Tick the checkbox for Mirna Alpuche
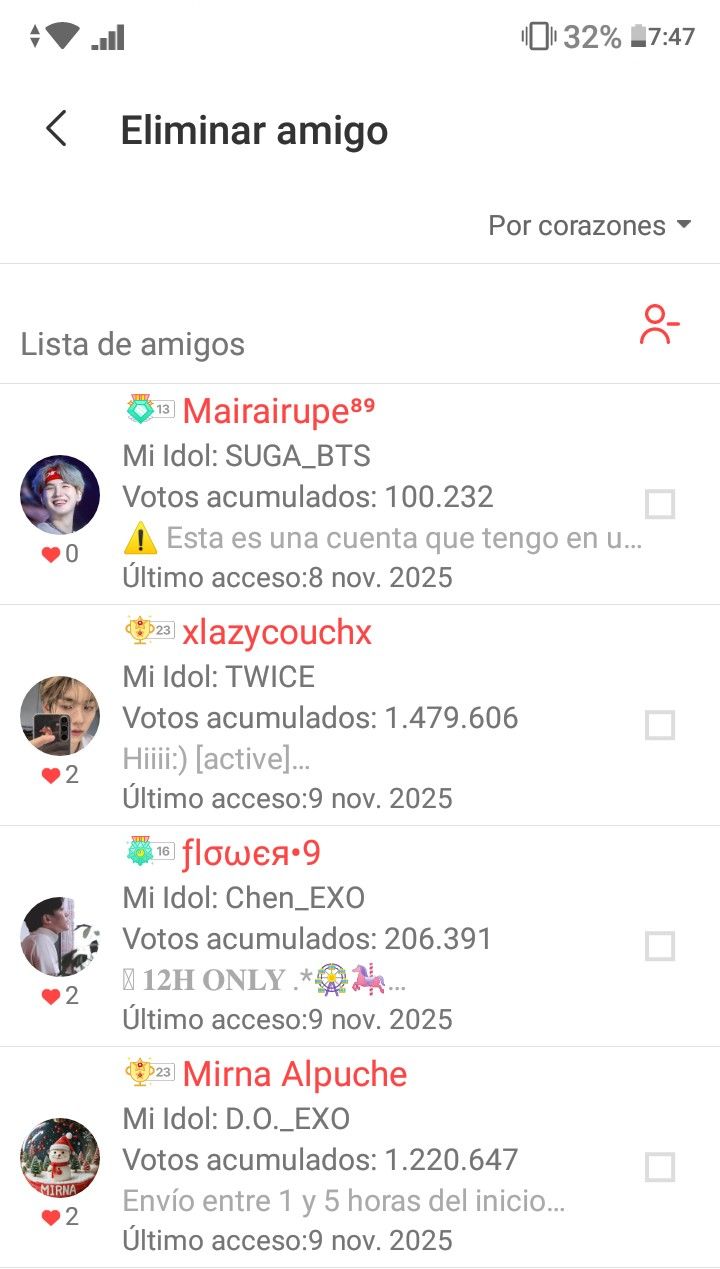 pyautogui.click(x=660, y=1167)
